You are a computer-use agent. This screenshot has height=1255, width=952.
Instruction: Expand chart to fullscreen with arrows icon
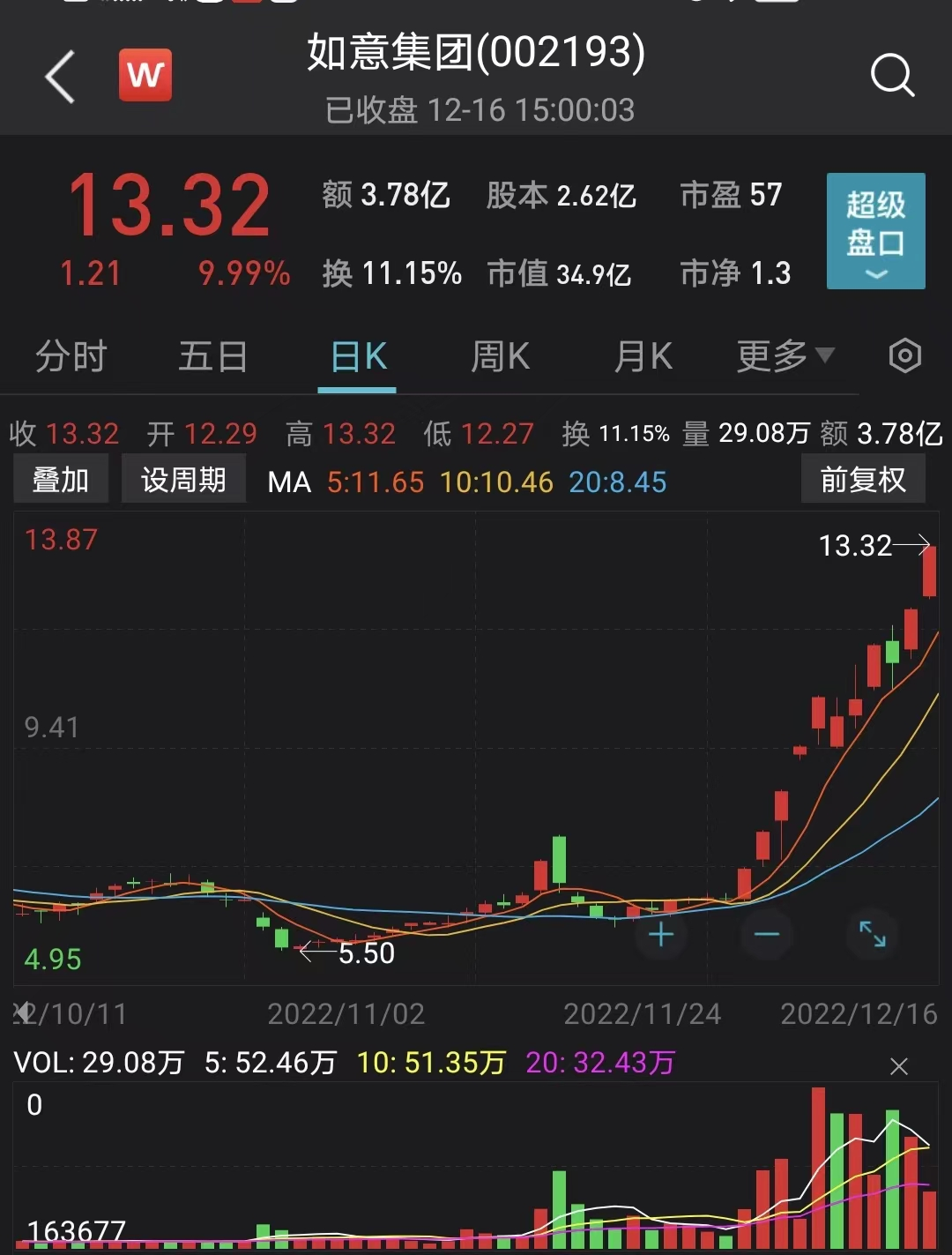(872, 935)
